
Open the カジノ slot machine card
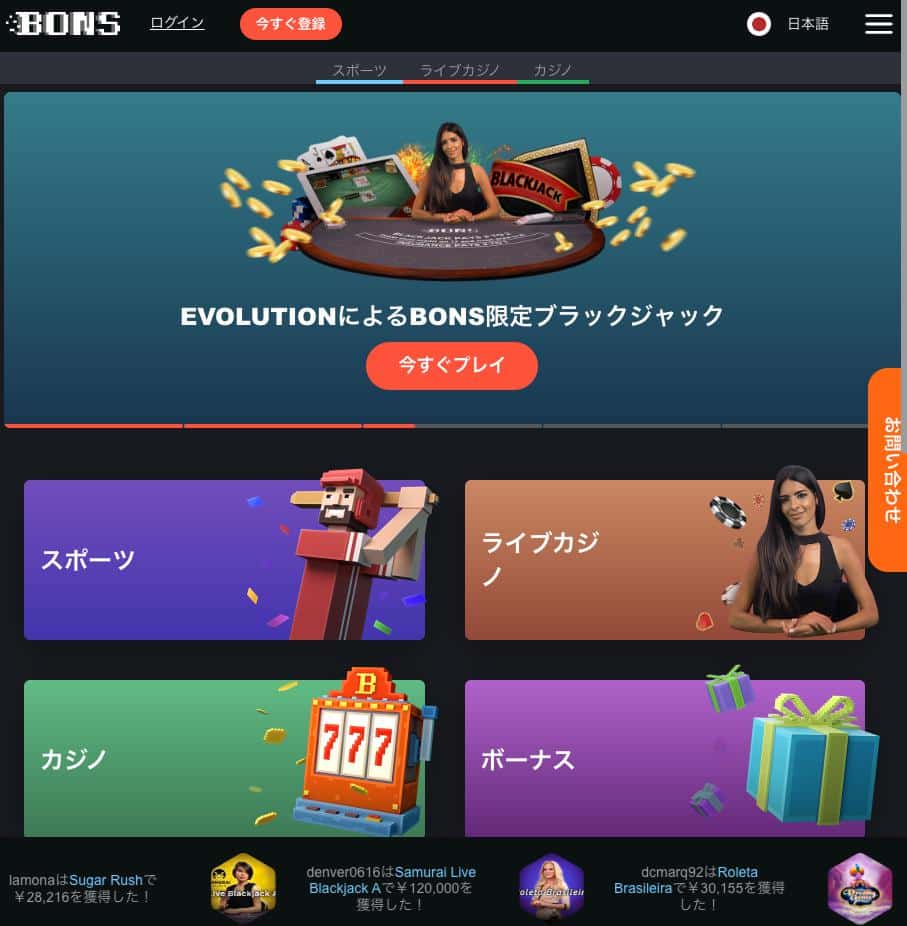(224, 758)
